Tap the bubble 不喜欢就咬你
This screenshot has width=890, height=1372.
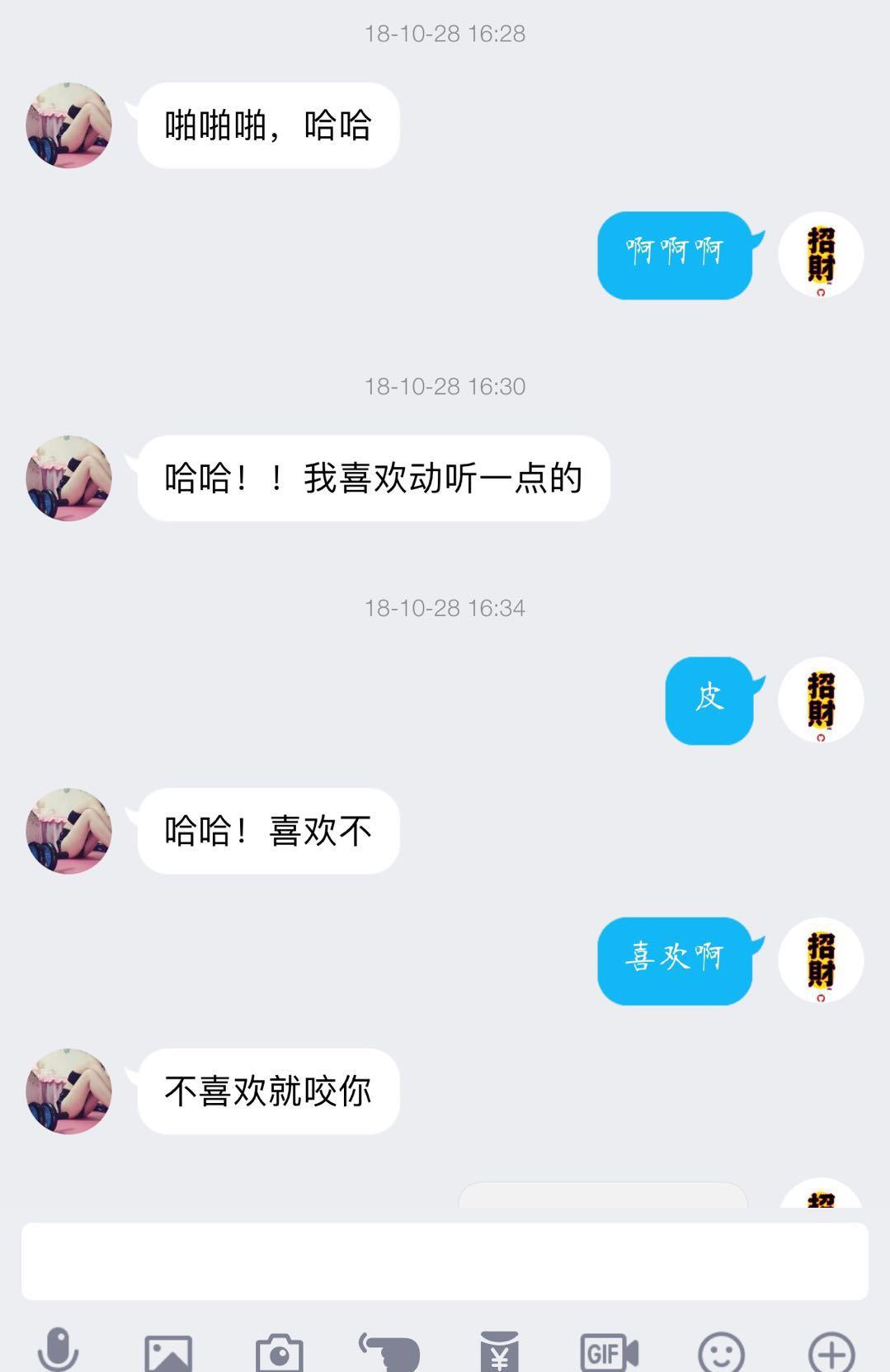[x=268, y=1089]
